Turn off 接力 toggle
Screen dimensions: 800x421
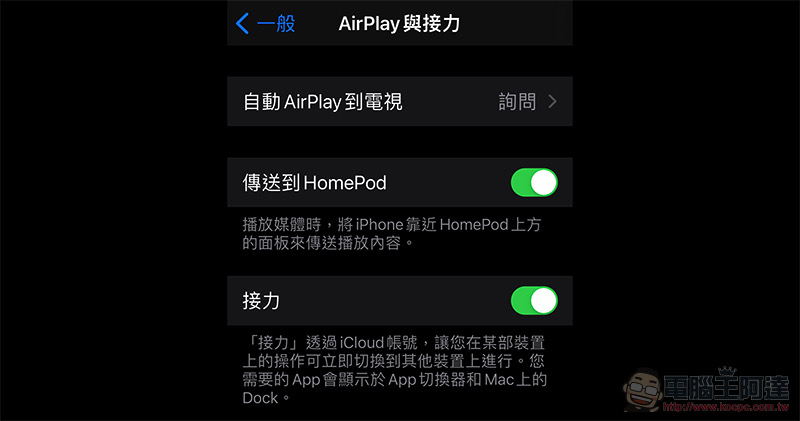point(534,300)
